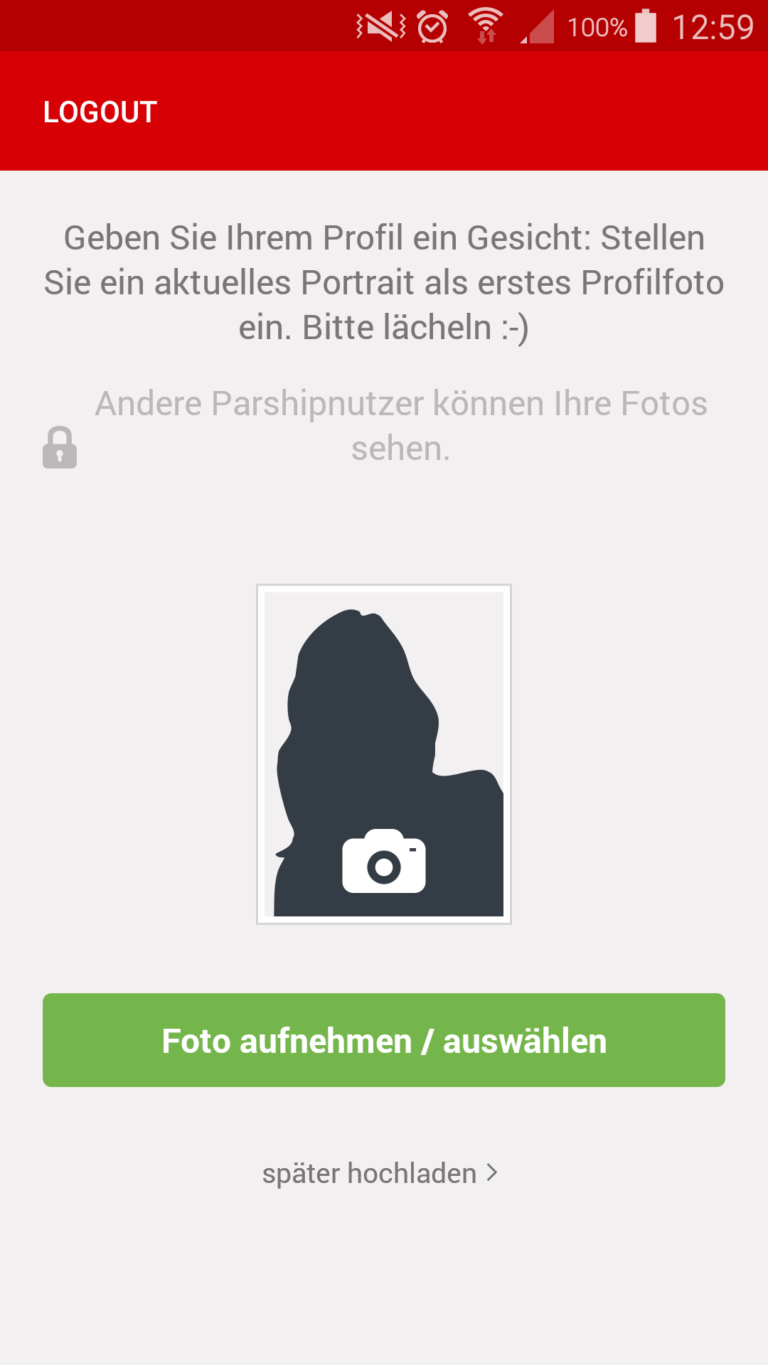Tap LOGOUT in the red header
Image resolution: width=768 pixels, height=1365 pixels.
[99, 111]
